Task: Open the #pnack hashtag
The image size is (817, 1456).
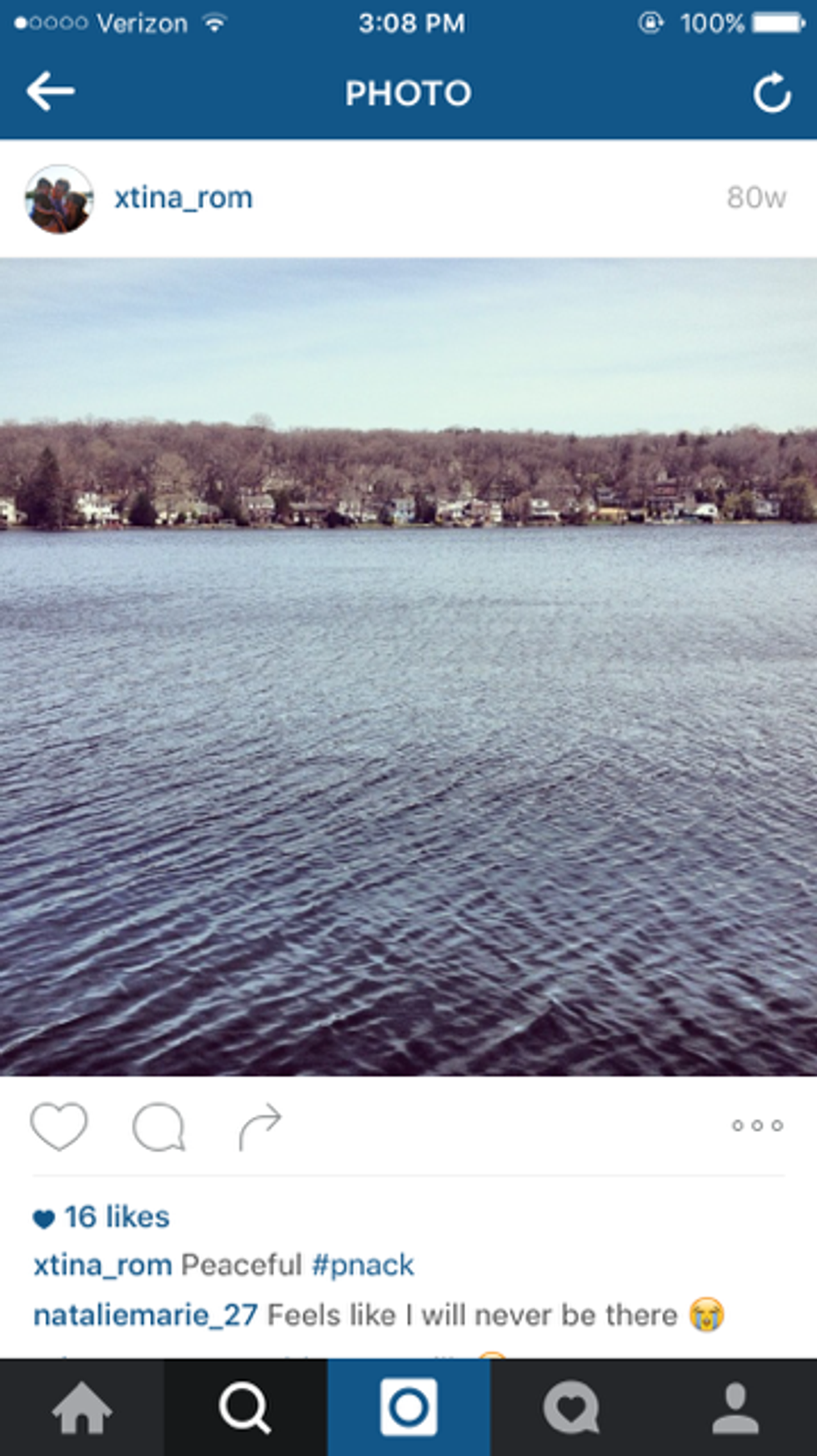Action: point(363,1265)
